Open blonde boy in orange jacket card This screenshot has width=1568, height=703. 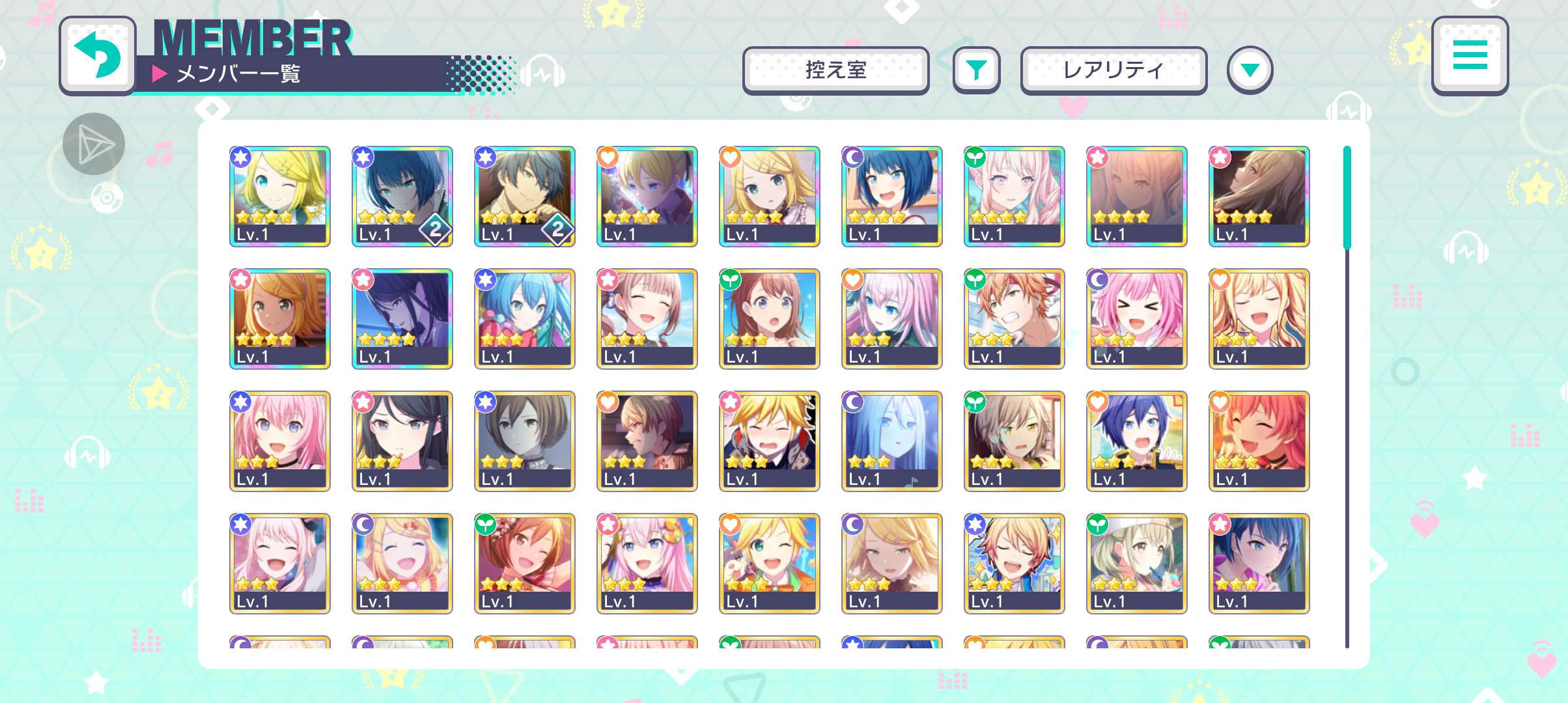[x=770, y=563]
